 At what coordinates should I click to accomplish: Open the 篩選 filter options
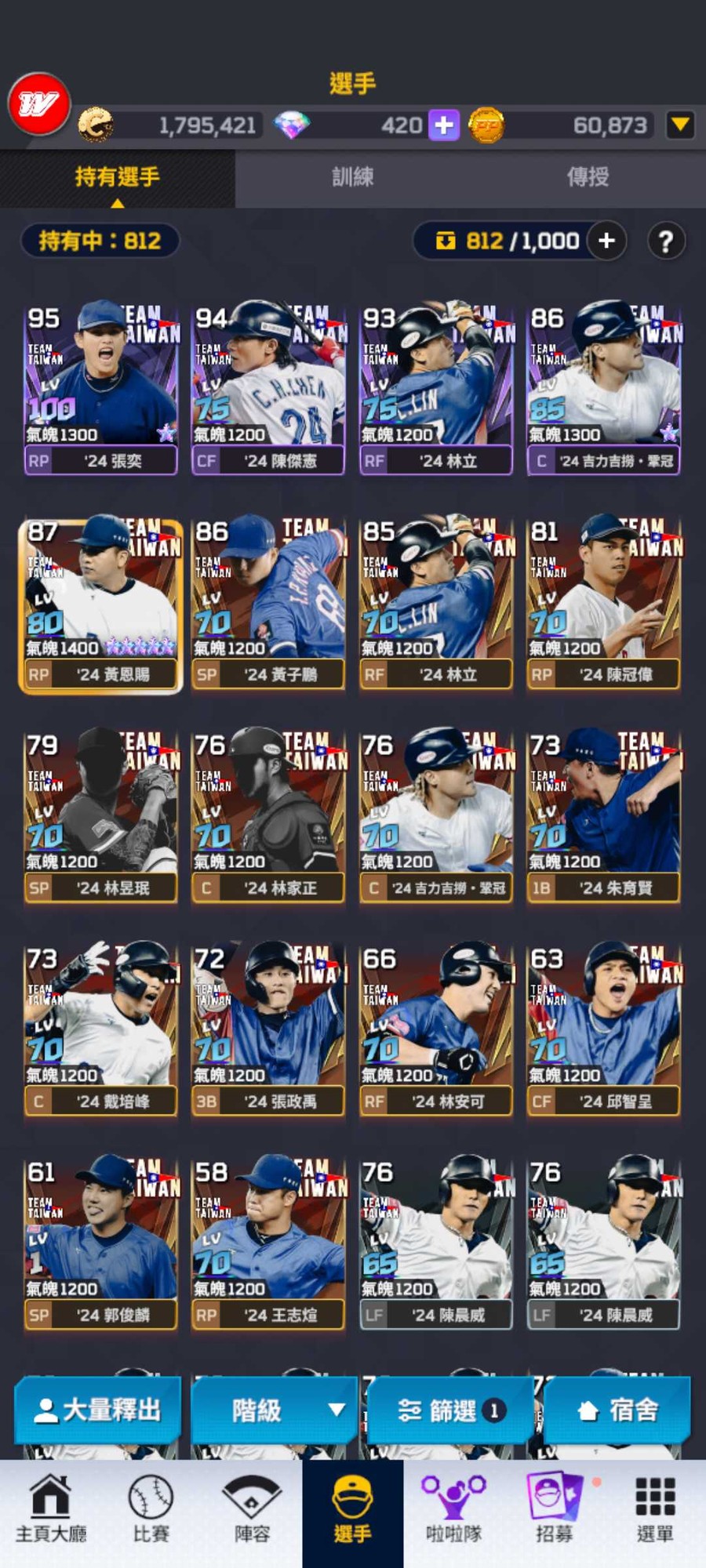449,1410
